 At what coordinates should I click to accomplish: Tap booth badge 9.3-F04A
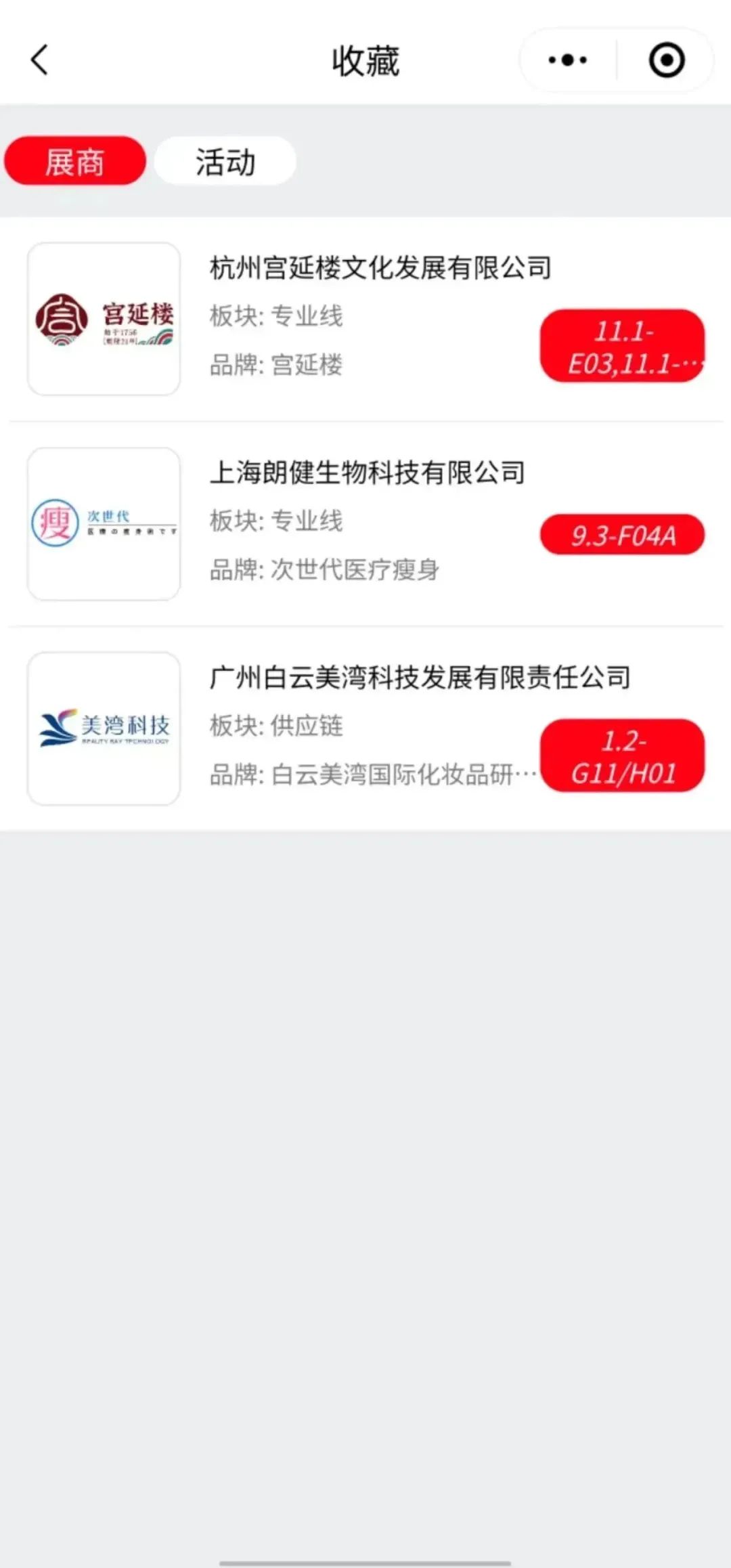622,535
